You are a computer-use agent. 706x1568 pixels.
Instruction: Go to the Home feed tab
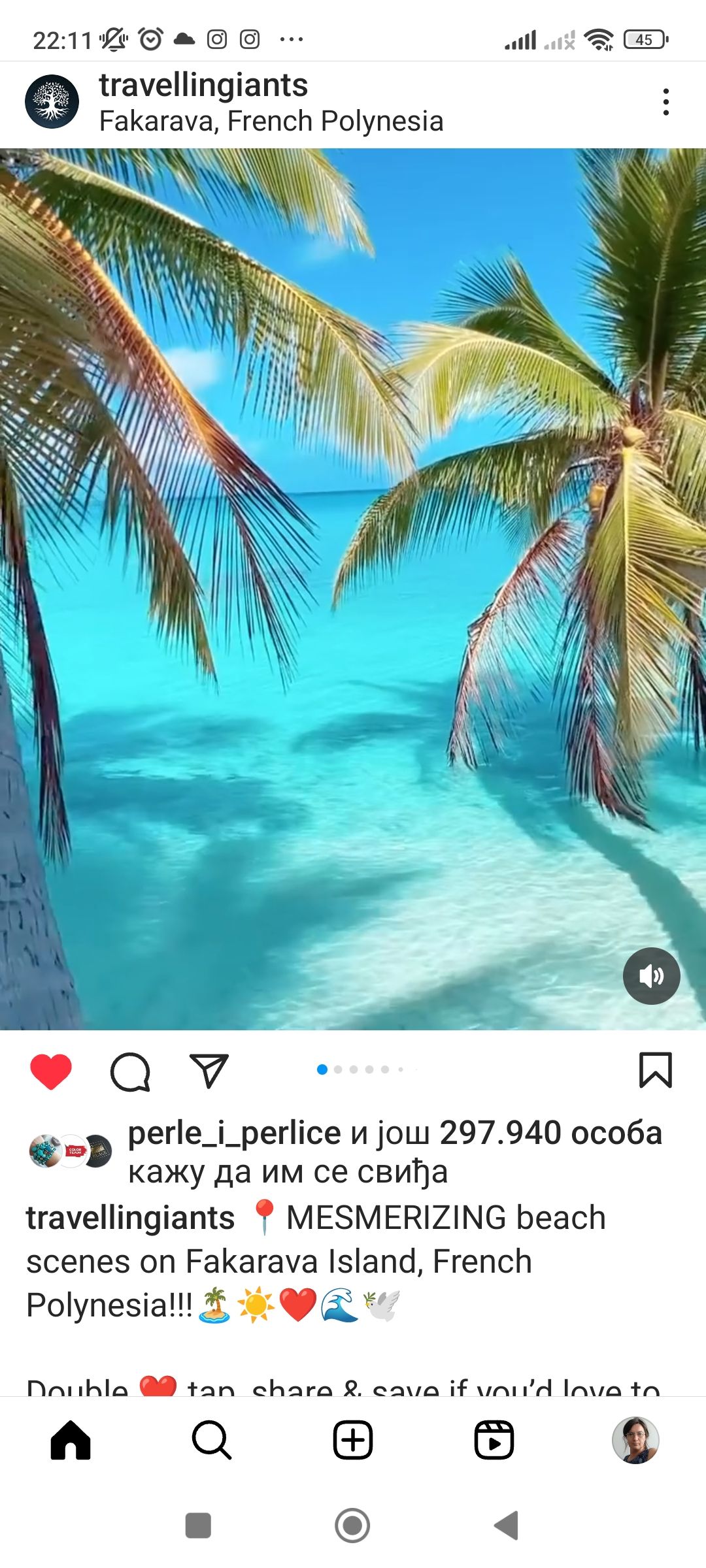71,1440
